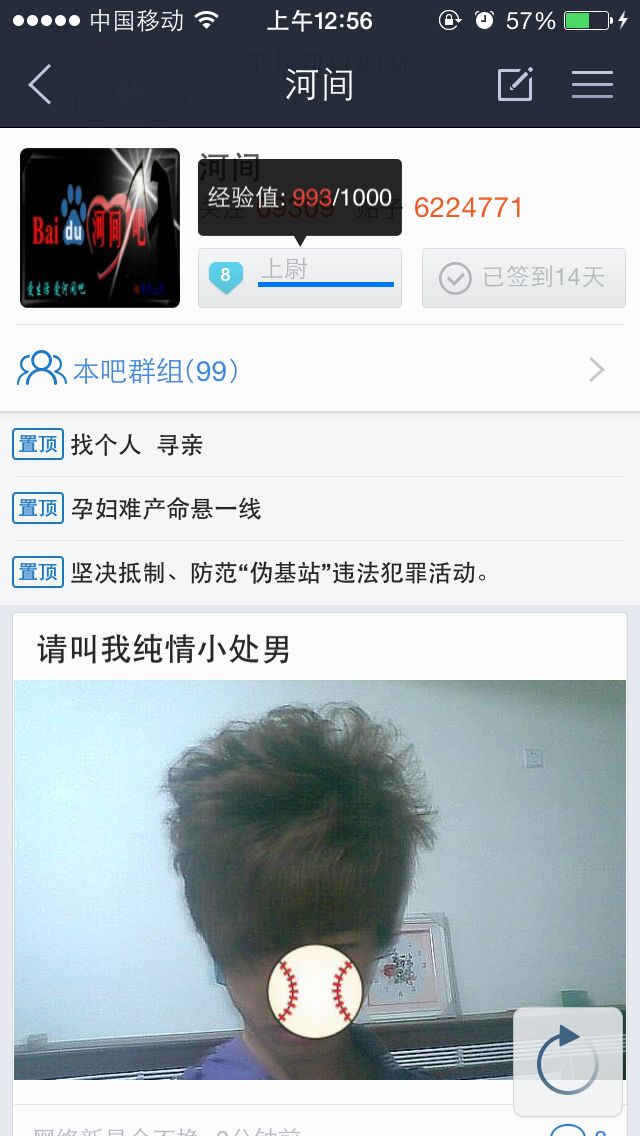Go back using the top-left arrow

(x=40, y=85)
